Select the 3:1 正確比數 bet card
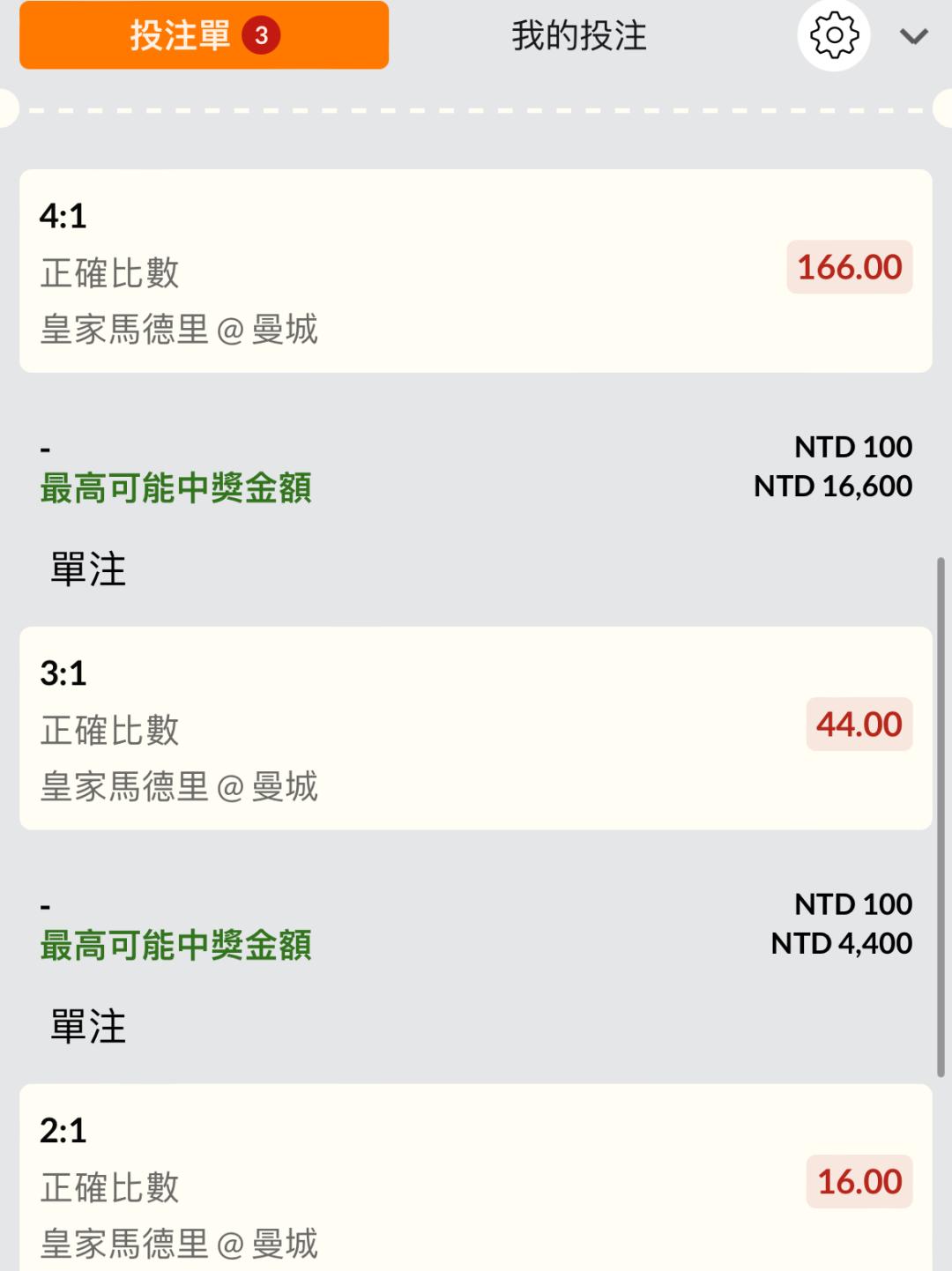 pos(475,728)
